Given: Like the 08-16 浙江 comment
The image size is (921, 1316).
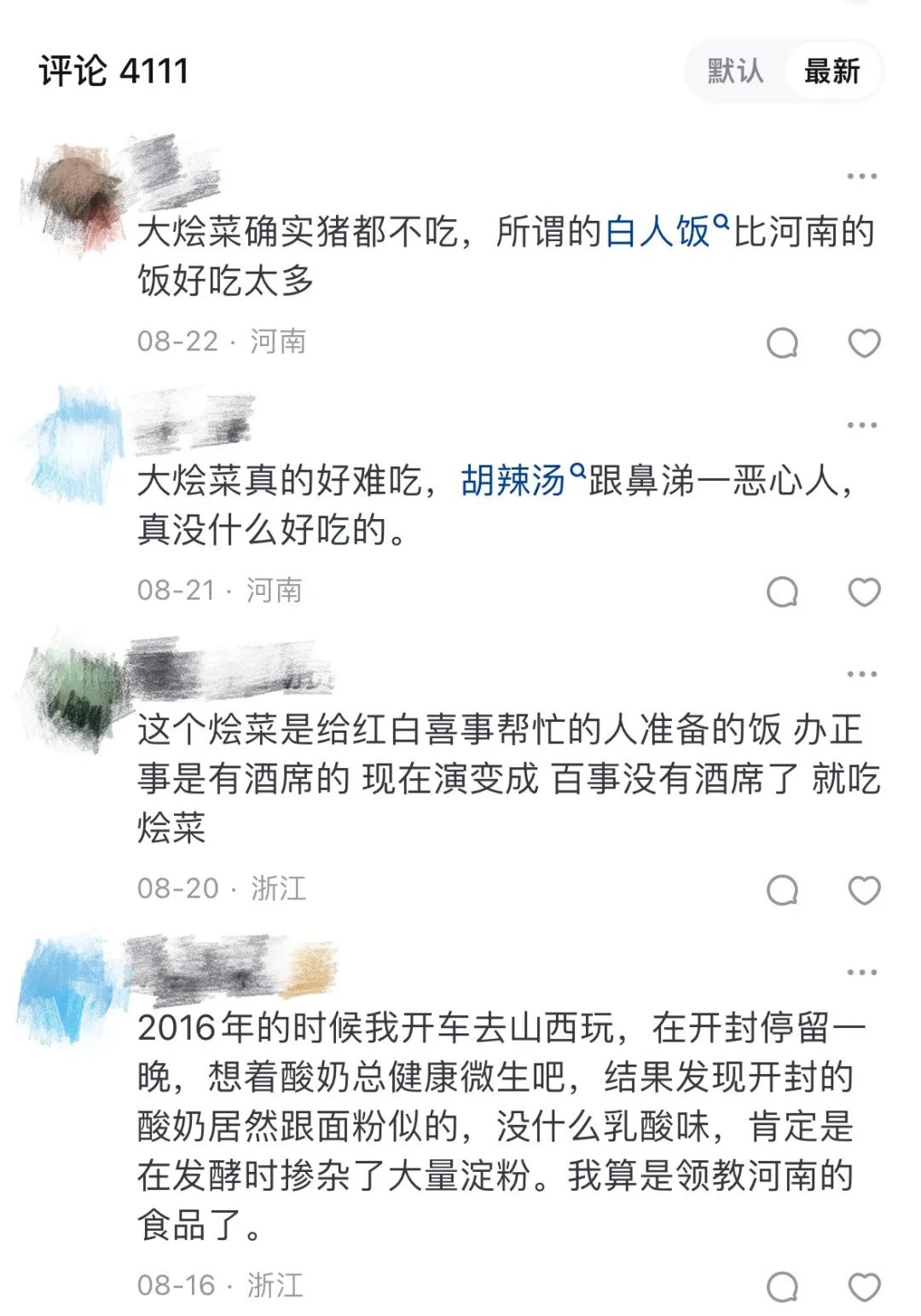Looking at the screenshot, I should [864, 1286].
